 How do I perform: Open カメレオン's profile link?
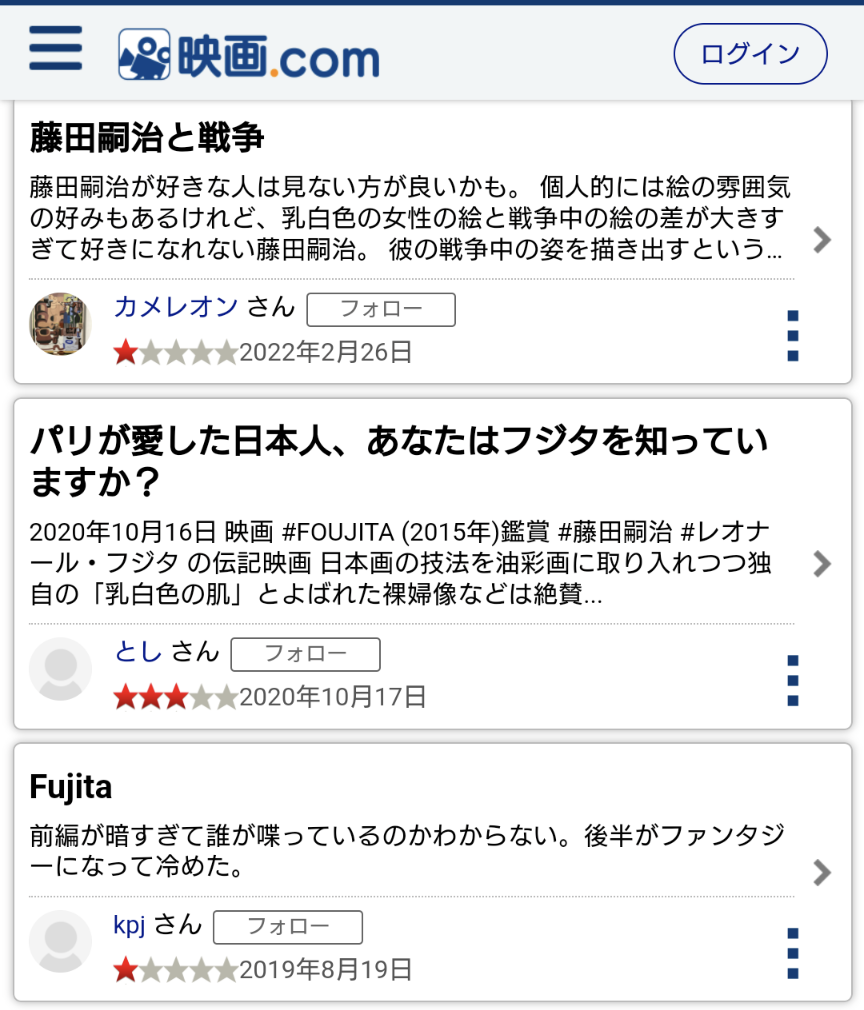point(176,306)
